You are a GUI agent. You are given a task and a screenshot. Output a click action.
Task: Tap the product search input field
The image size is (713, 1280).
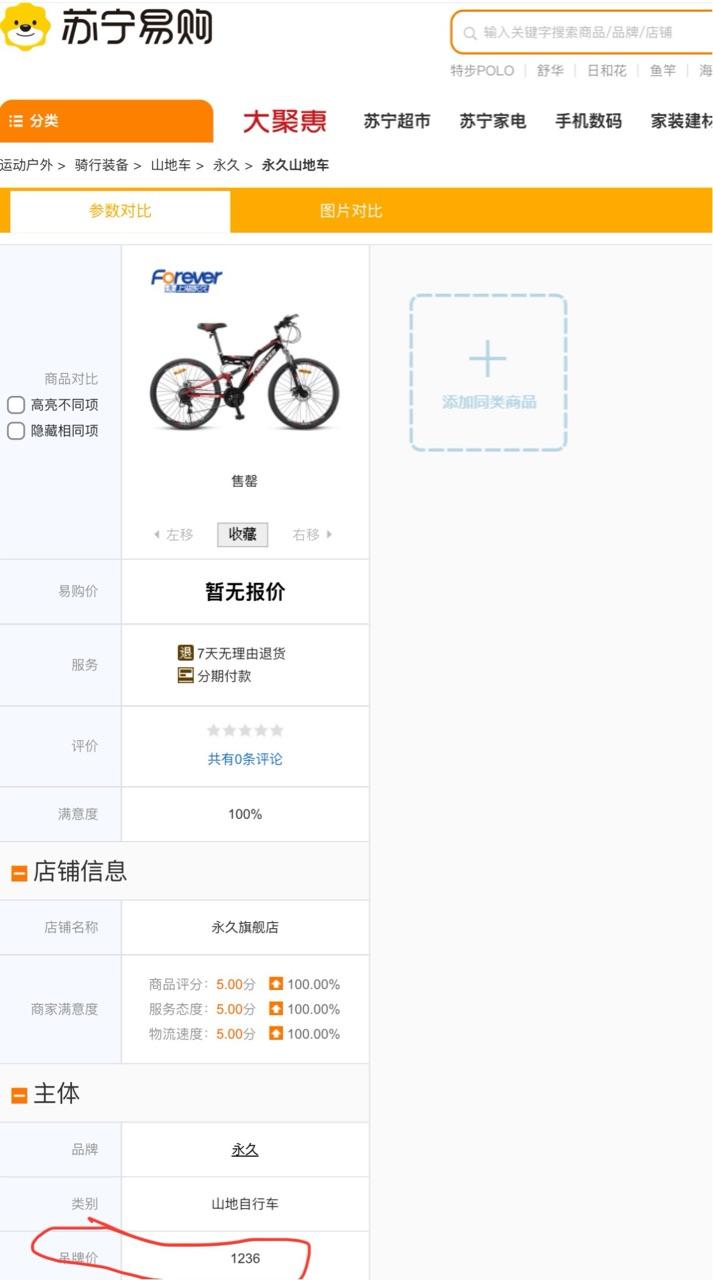(590, 32)
